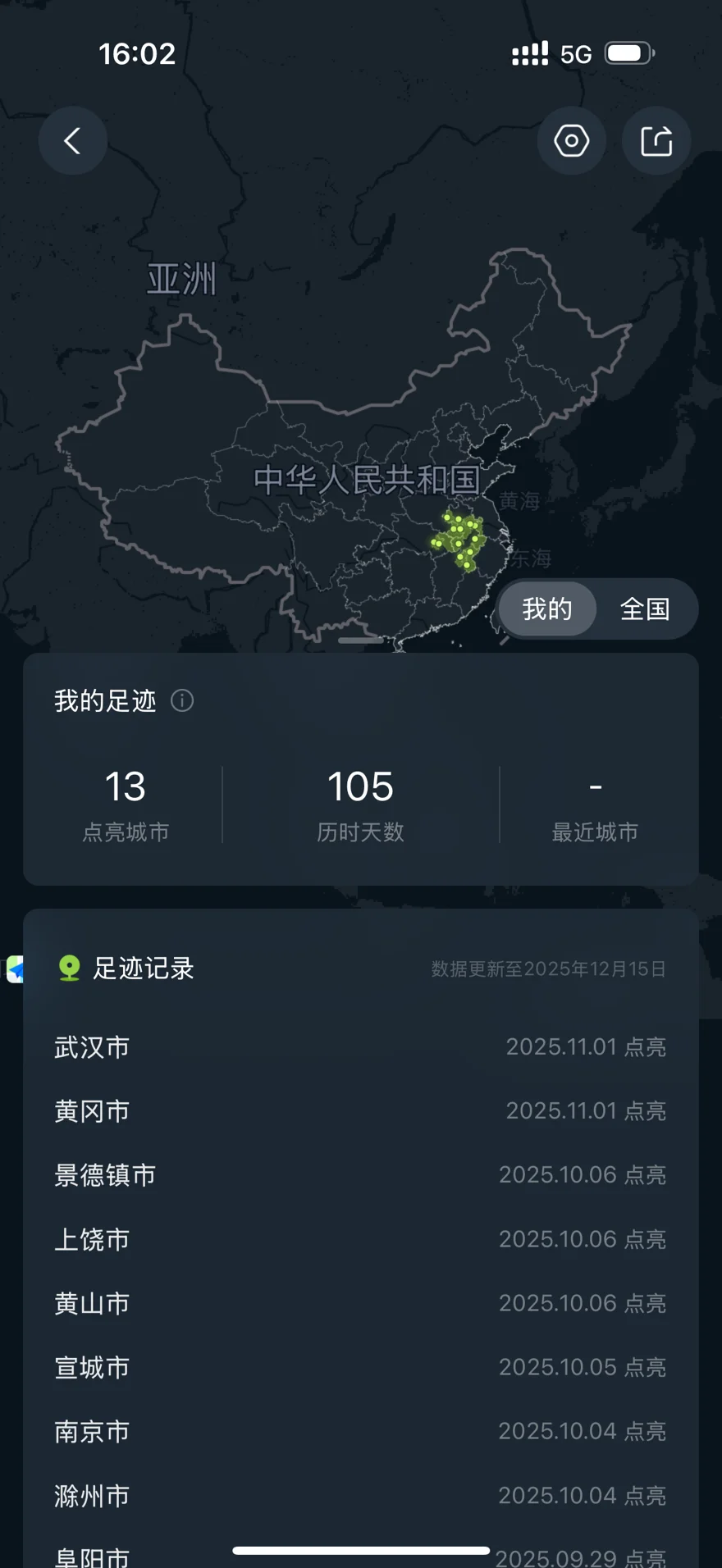This screenshot has width=722, height=1568.
Task: Share the footprint map
Action: [656, 141]
